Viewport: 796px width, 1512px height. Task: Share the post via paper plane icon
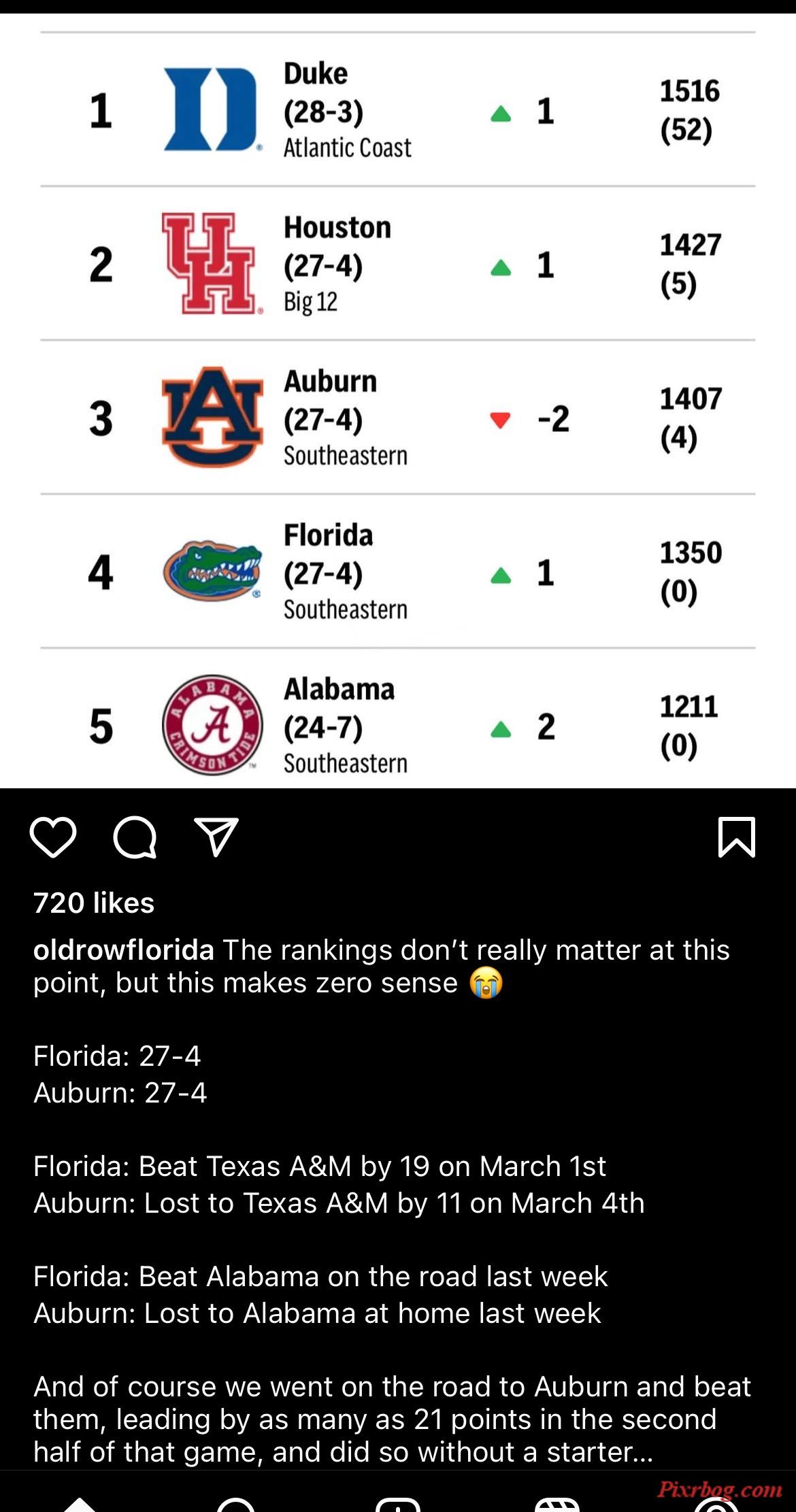point(216,837)
